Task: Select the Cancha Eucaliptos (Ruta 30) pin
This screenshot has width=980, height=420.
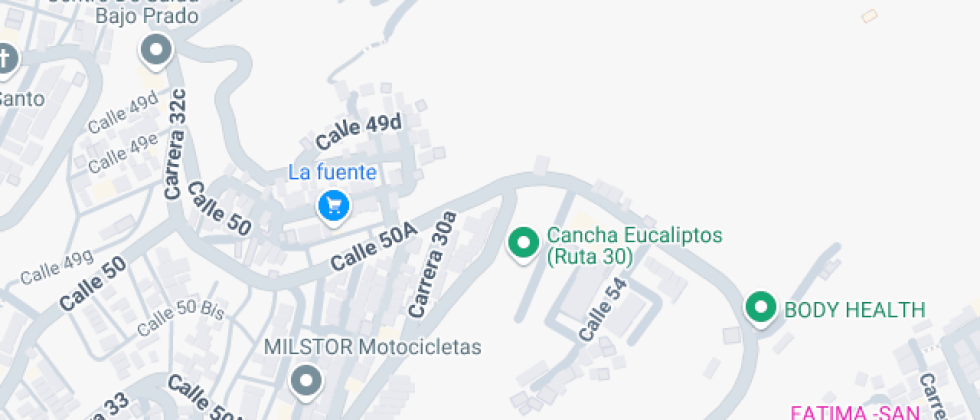Action: point(522,242)
